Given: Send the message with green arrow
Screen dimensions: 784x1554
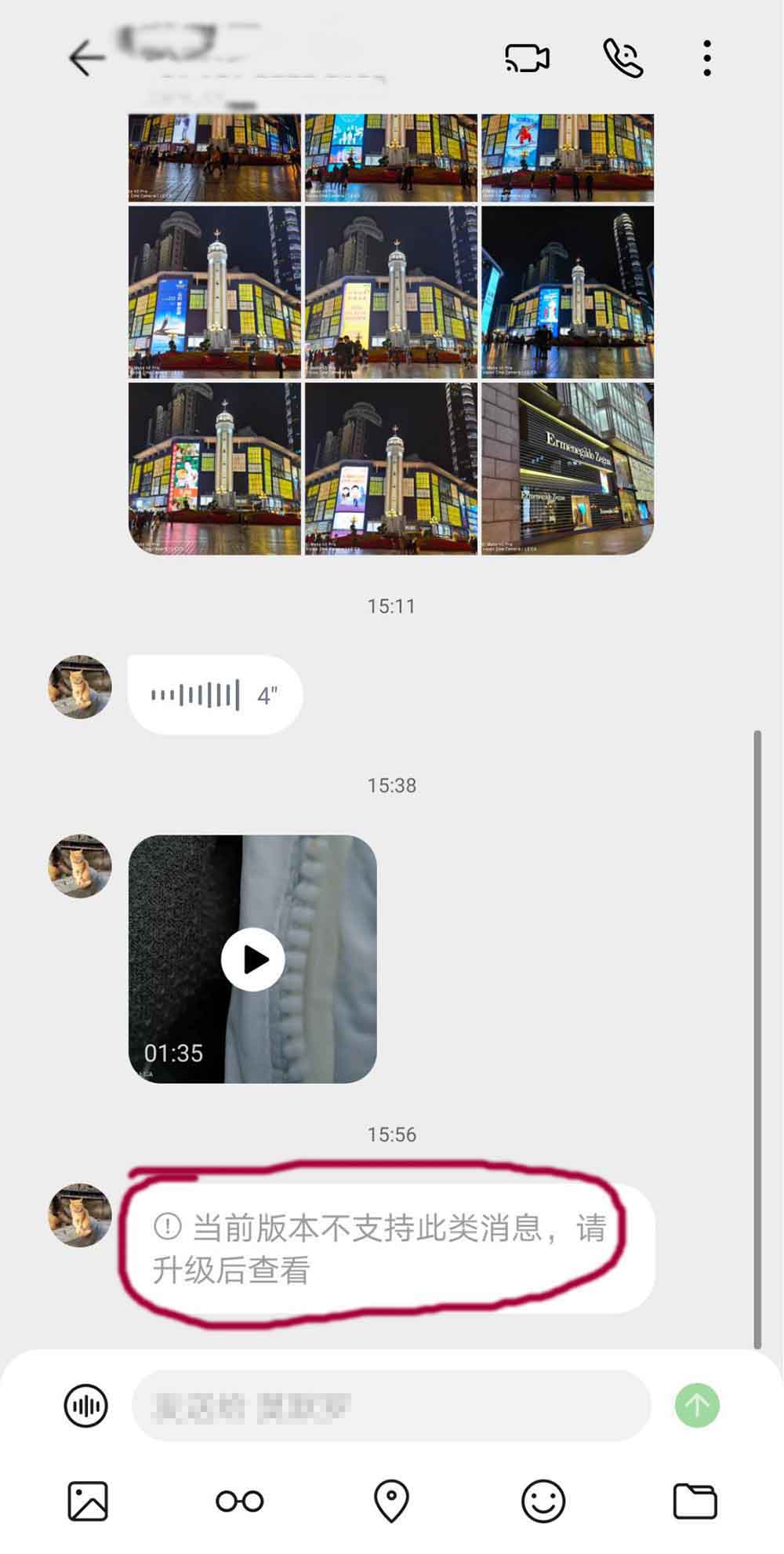Looking at the screenshot, I should [697, 1406].
